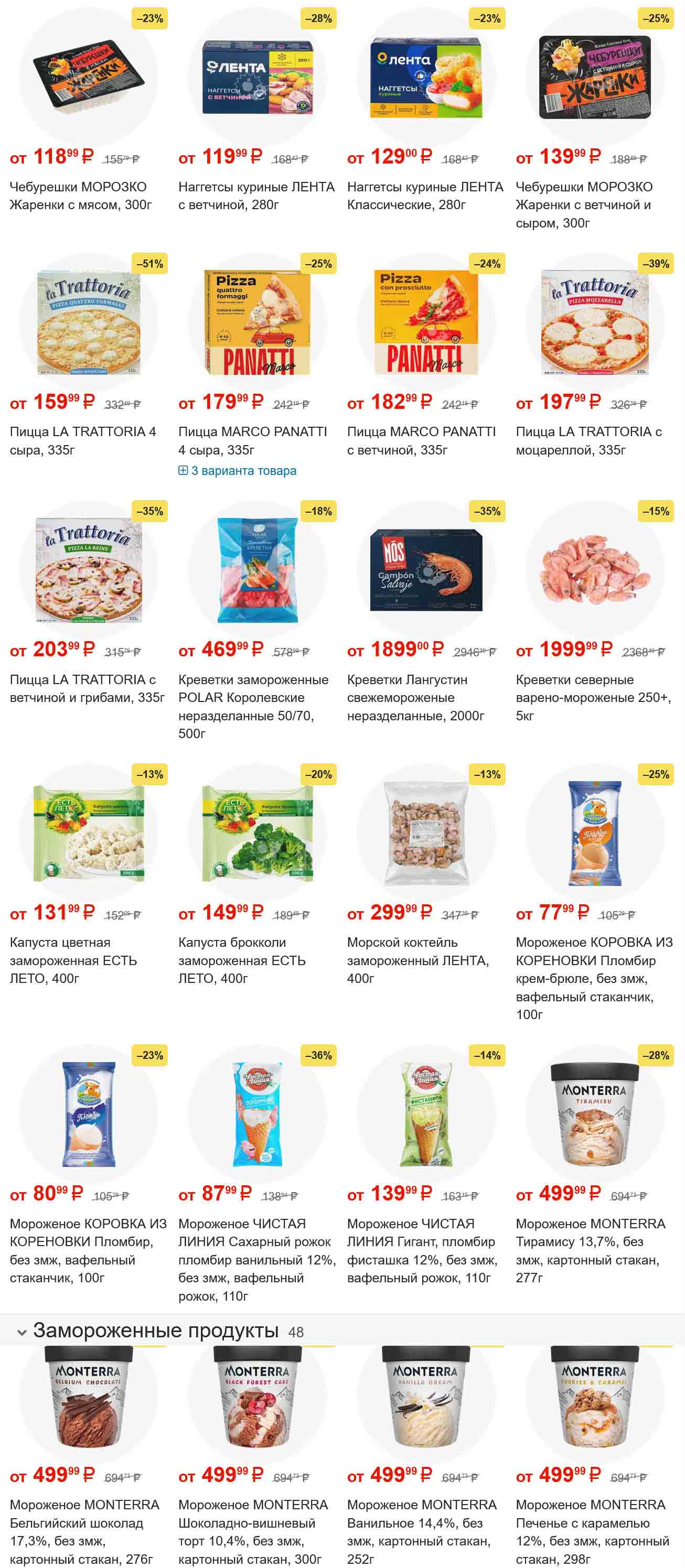Open Креветки северные варено-мороженые 5кг
The image size is (685, 1568).
(593, 698)
